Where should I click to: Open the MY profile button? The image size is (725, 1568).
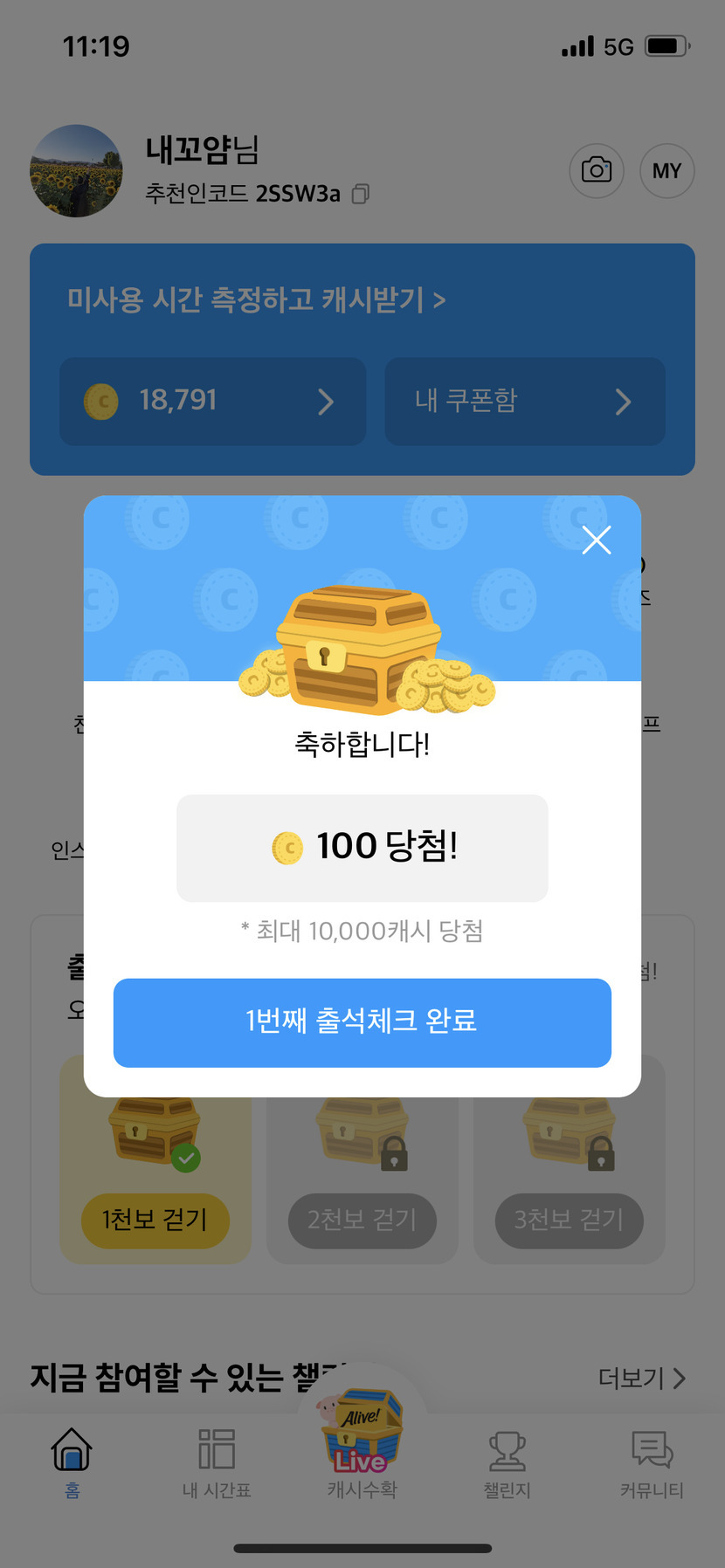tap(666, 171)
